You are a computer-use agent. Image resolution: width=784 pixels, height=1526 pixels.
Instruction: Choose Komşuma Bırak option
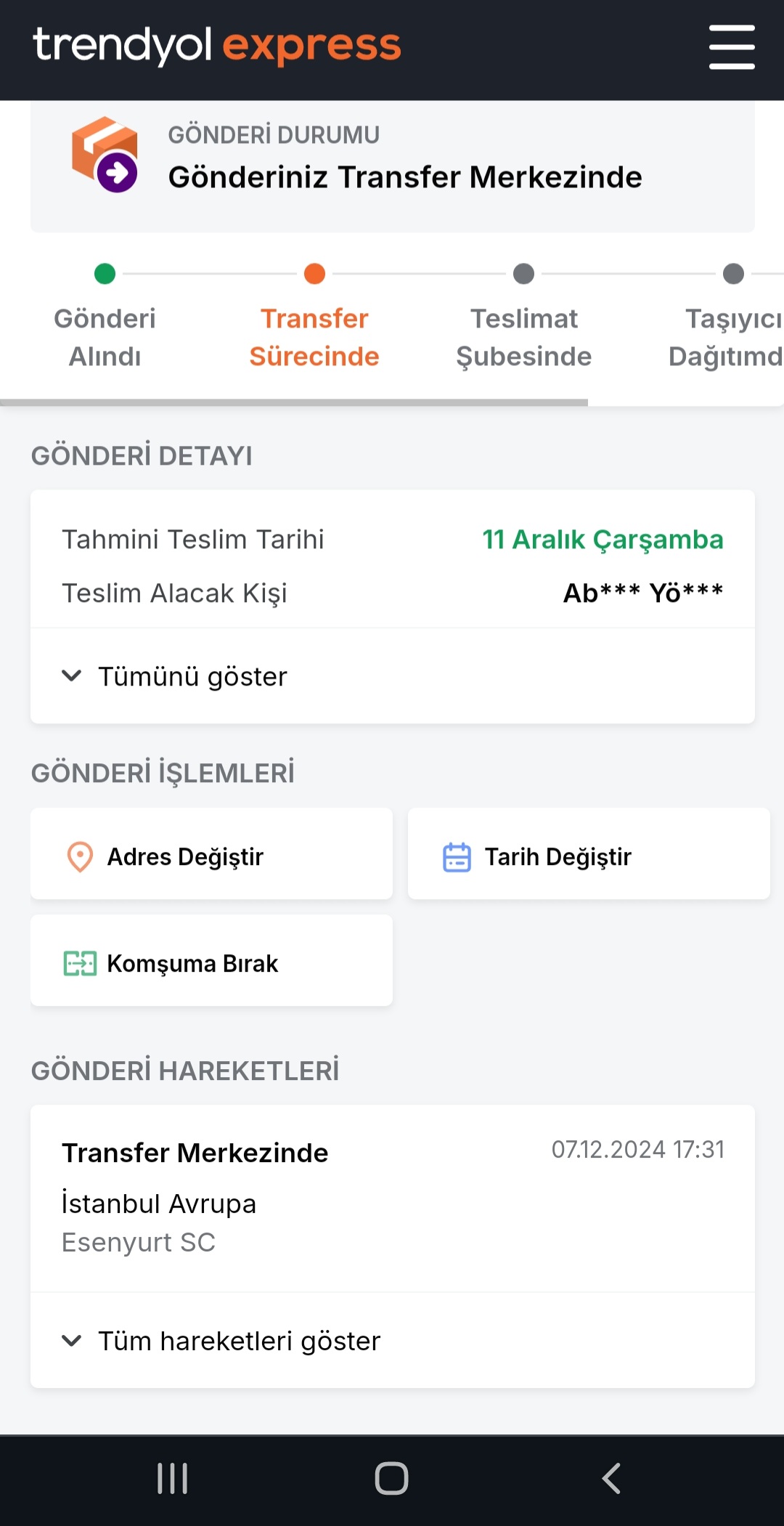(211, 962)
